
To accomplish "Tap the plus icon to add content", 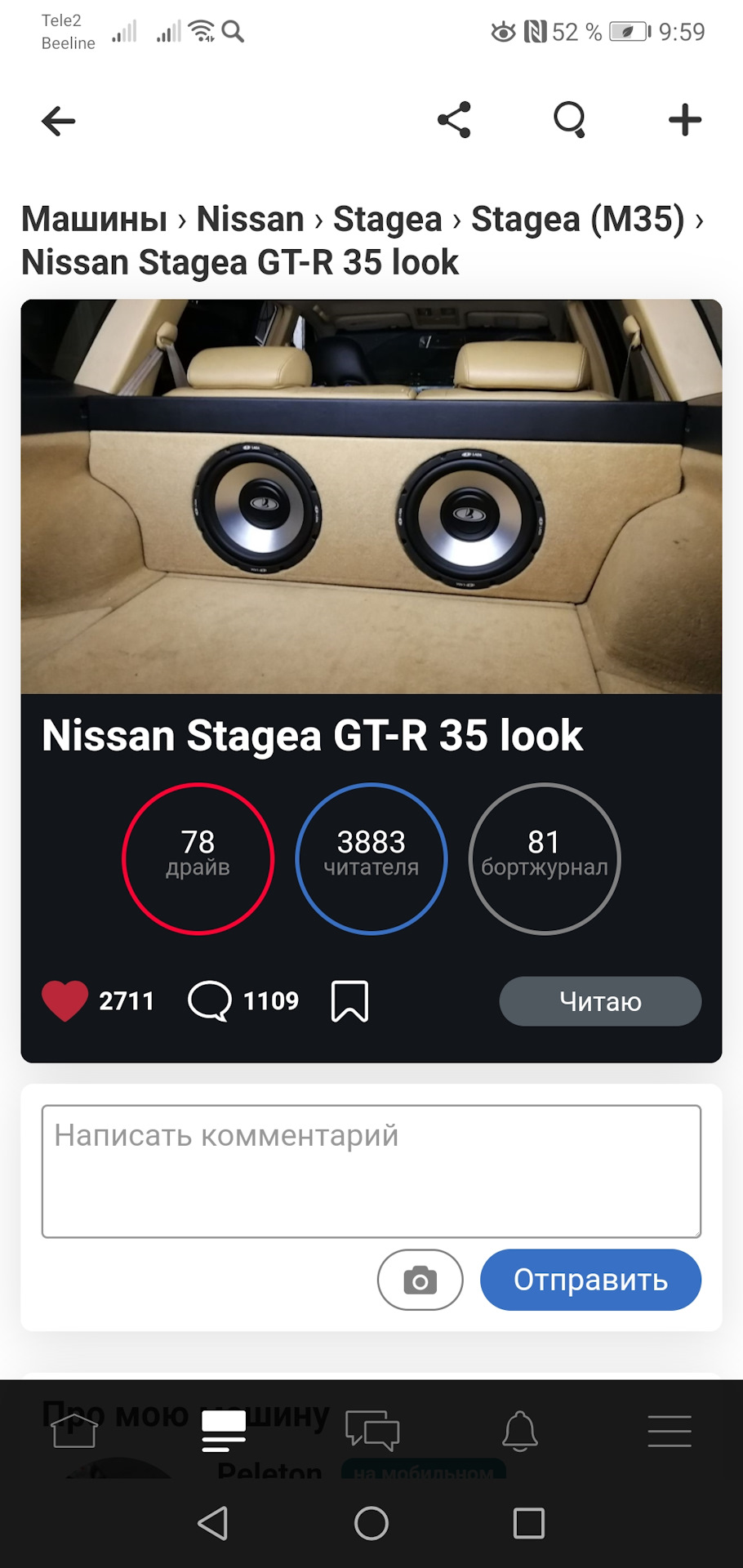I will point(684,120).
